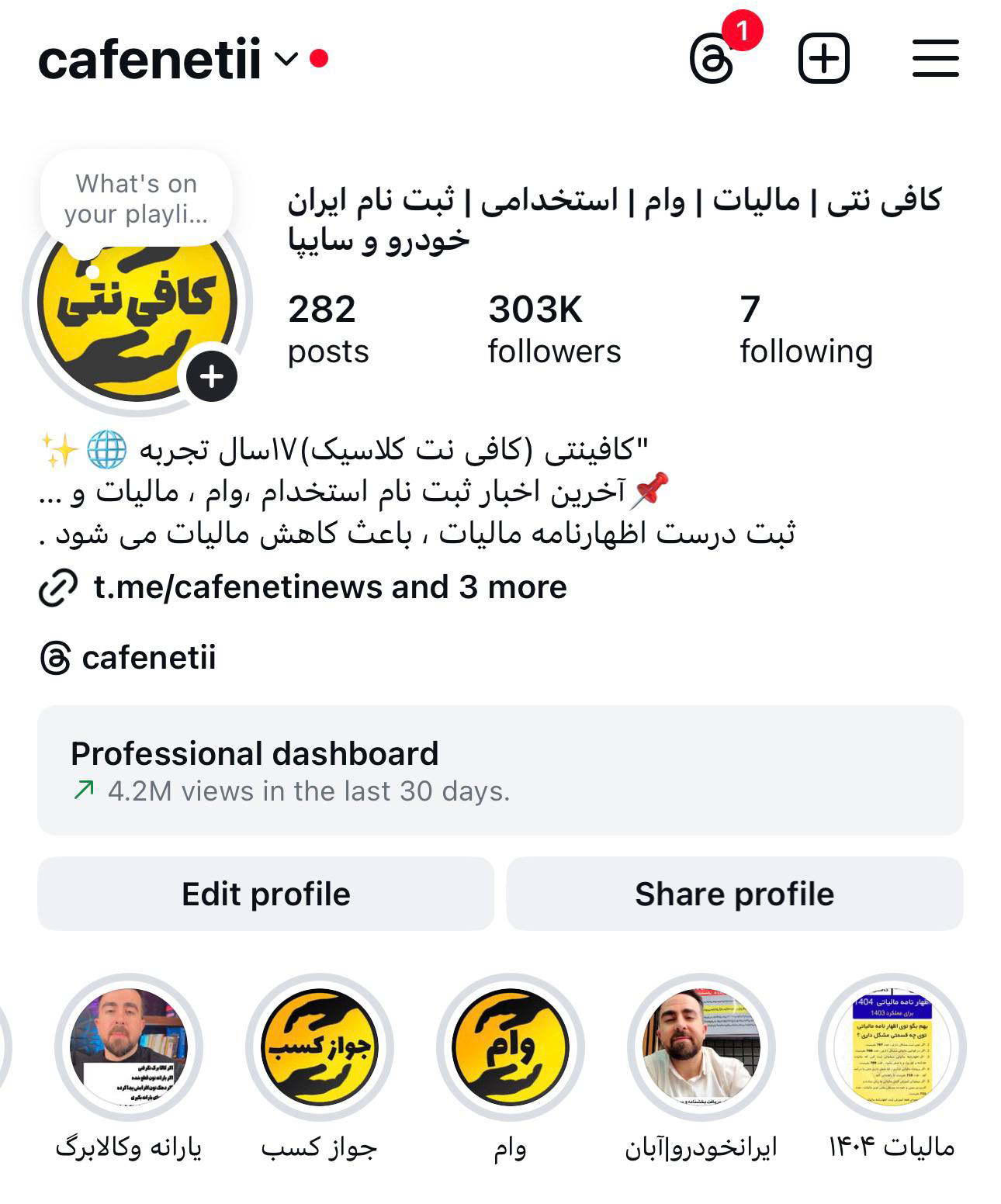Share profile button
The width and height of the screenshot is (1001, 1204).
734,894
